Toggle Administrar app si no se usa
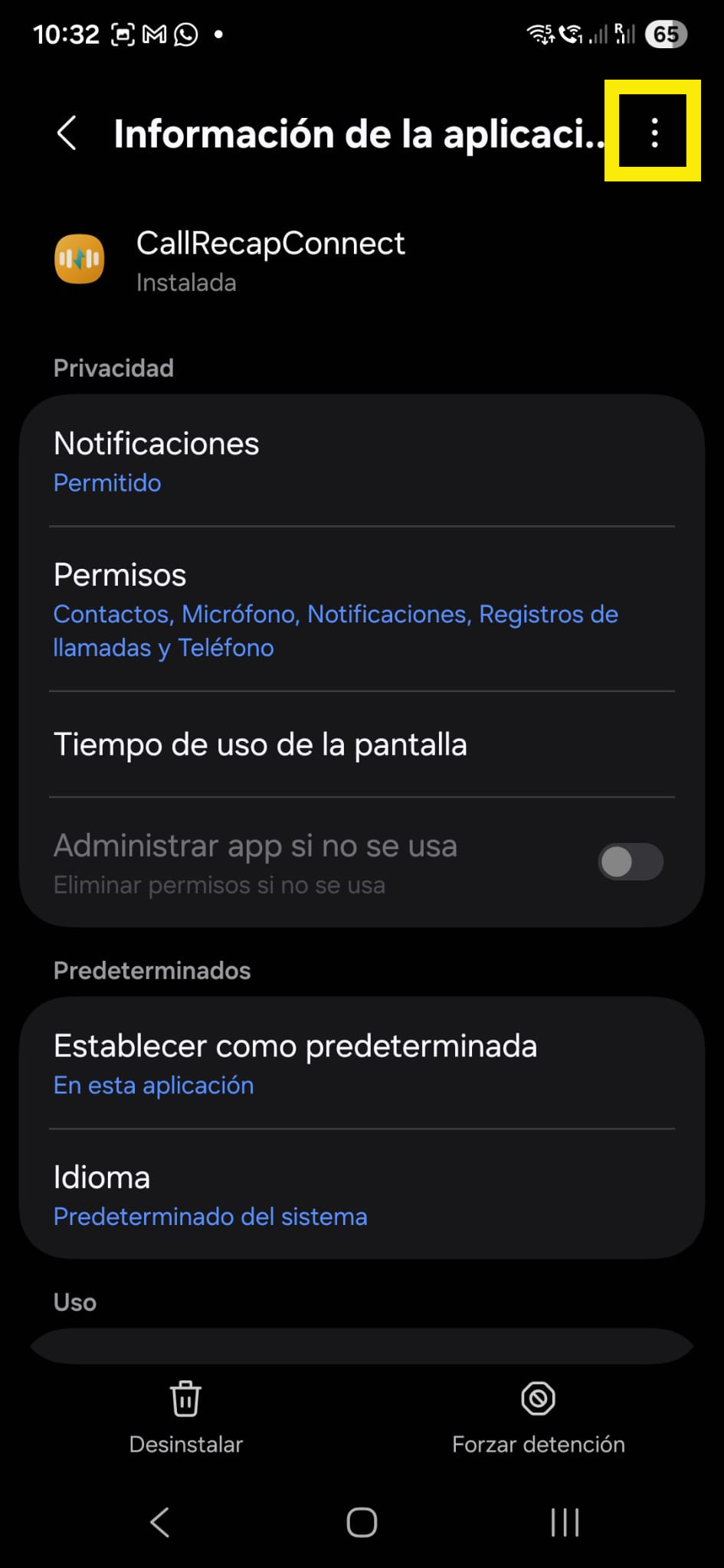This screenshot has height=1568, width=724. (630, 861)
